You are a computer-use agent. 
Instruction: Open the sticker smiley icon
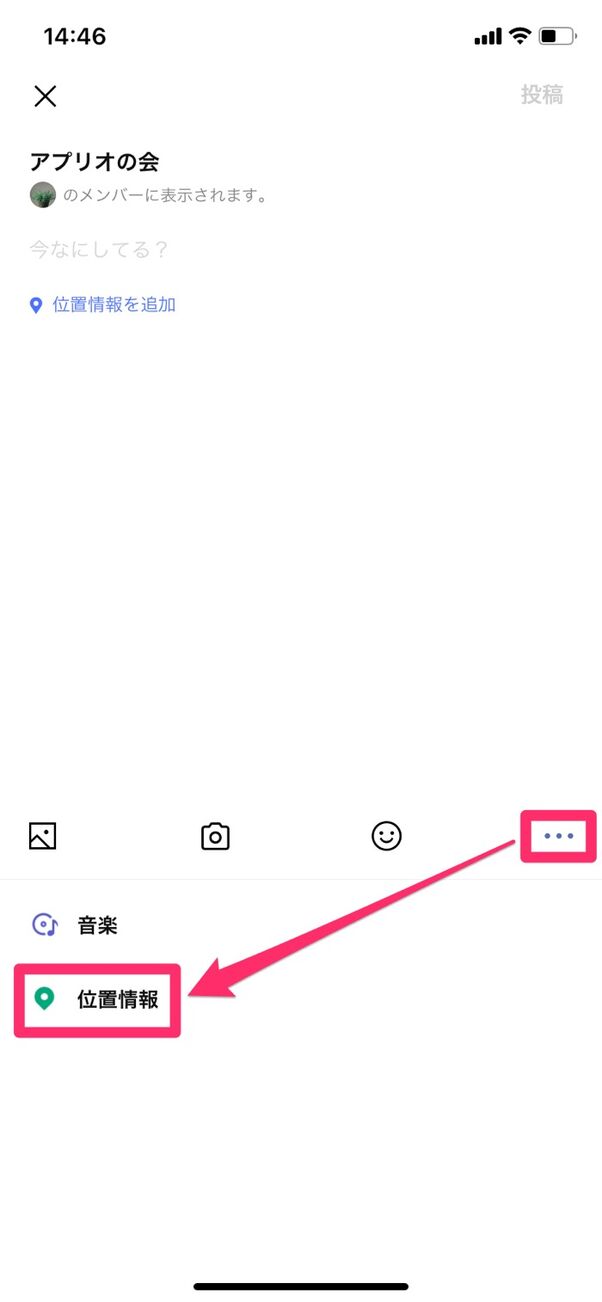pyautogui.click(x=386, y=836)
